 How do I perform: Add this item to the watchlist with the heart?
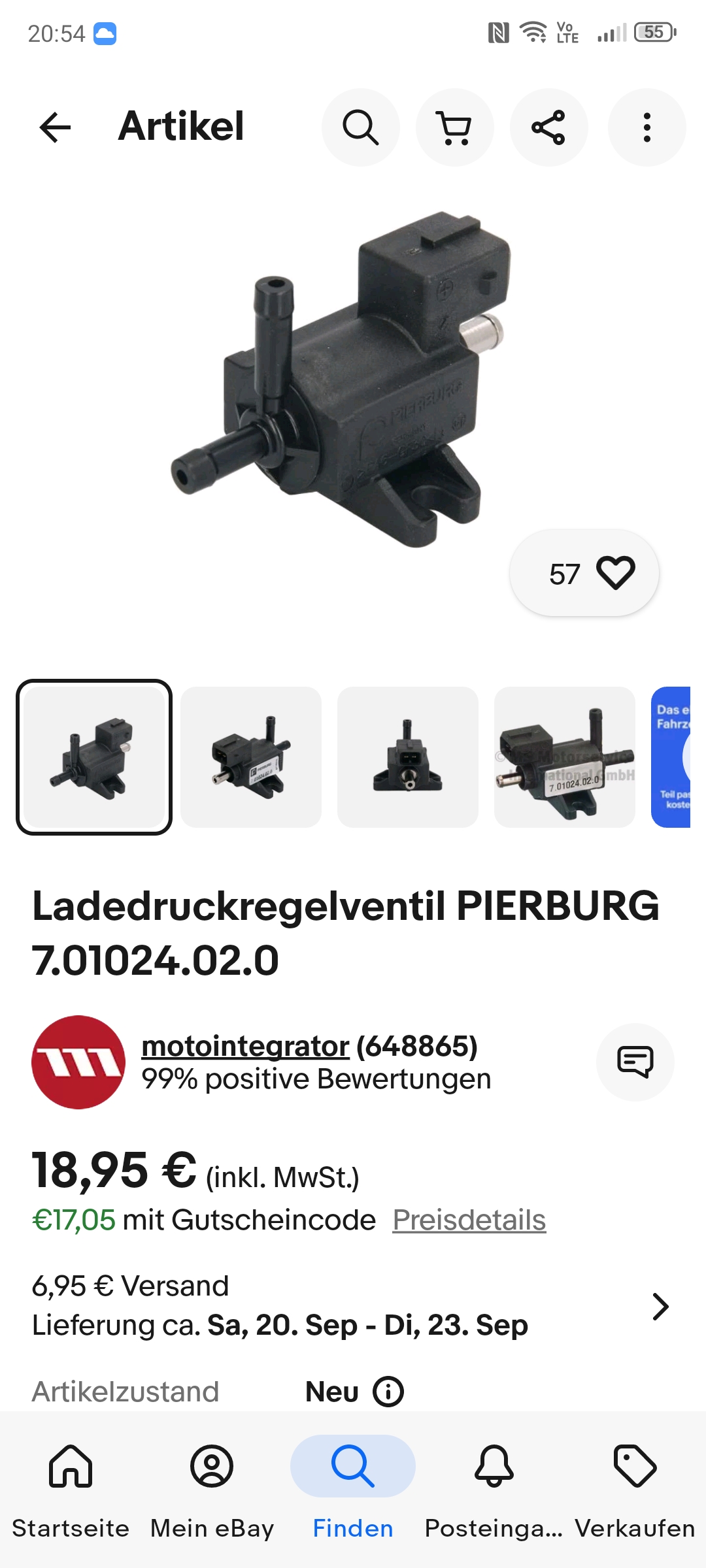(616, 573)
